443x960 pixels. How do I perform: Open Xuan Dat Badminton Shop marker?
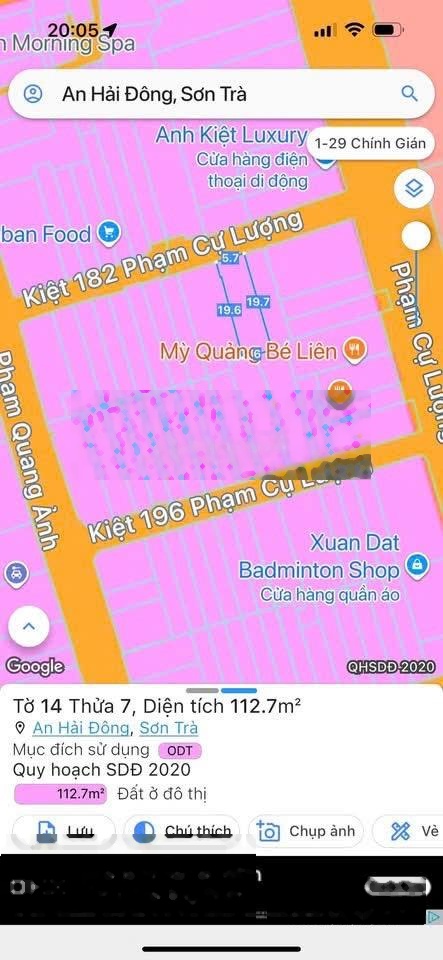[x=417, y=566]
